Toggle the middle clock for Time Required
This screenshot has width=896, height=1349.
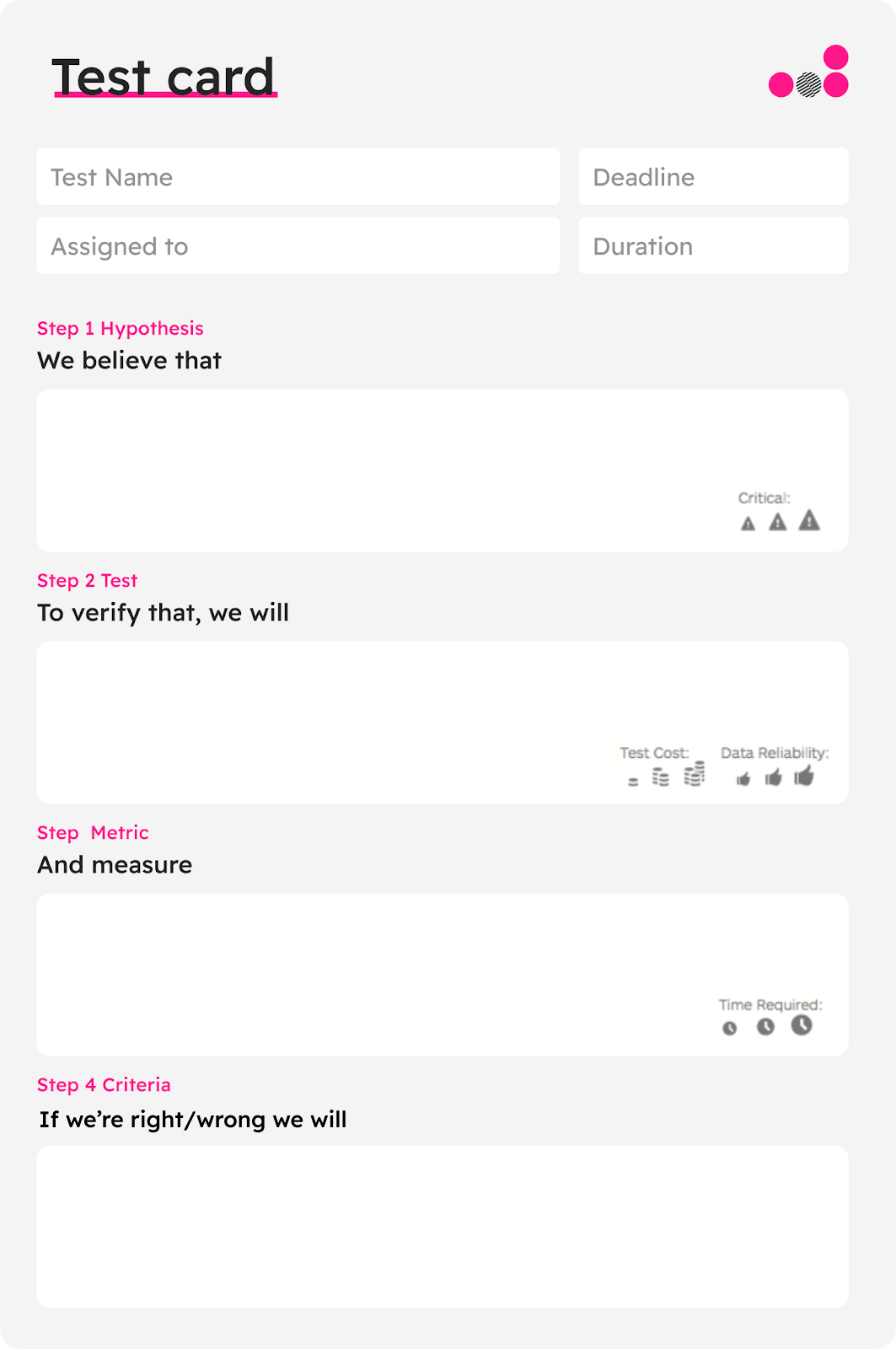coord(767,1026)
